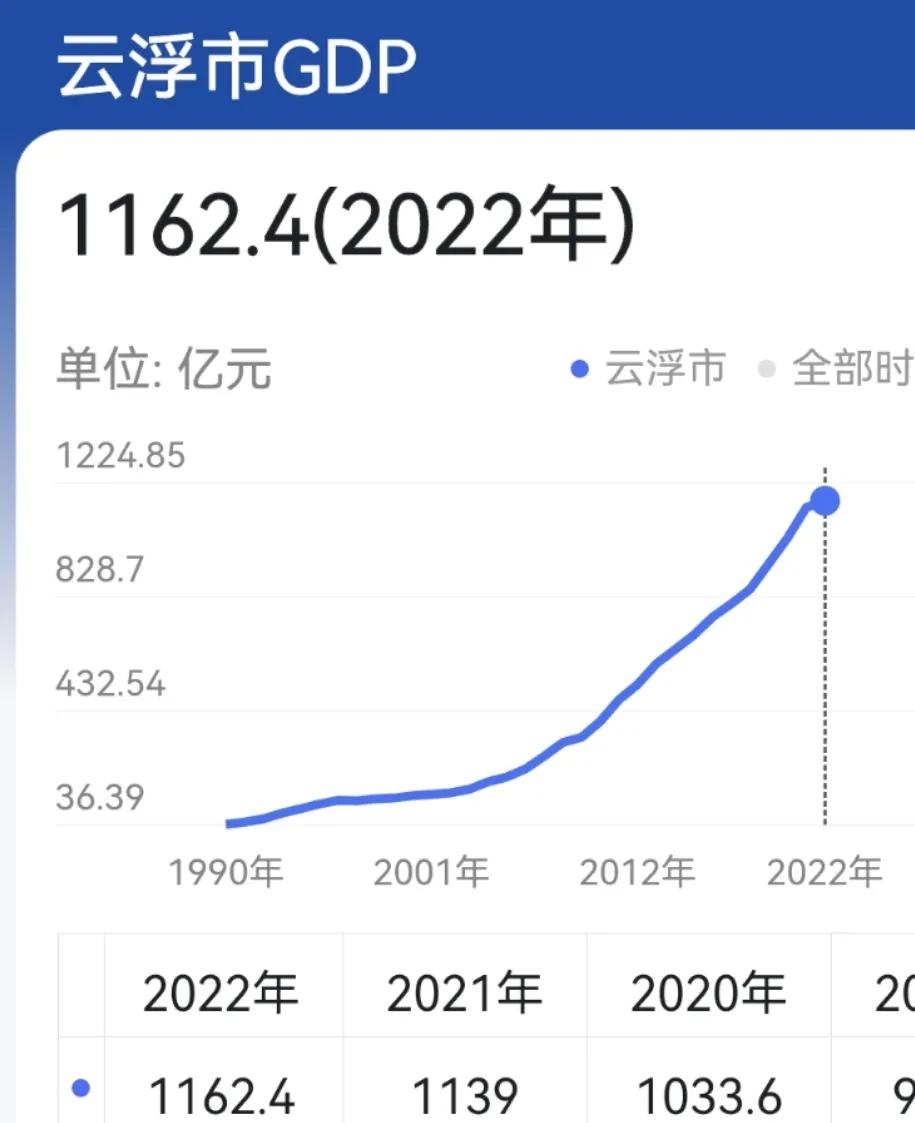Enable the gray legend entry next to 云浮市

point(765,369)
